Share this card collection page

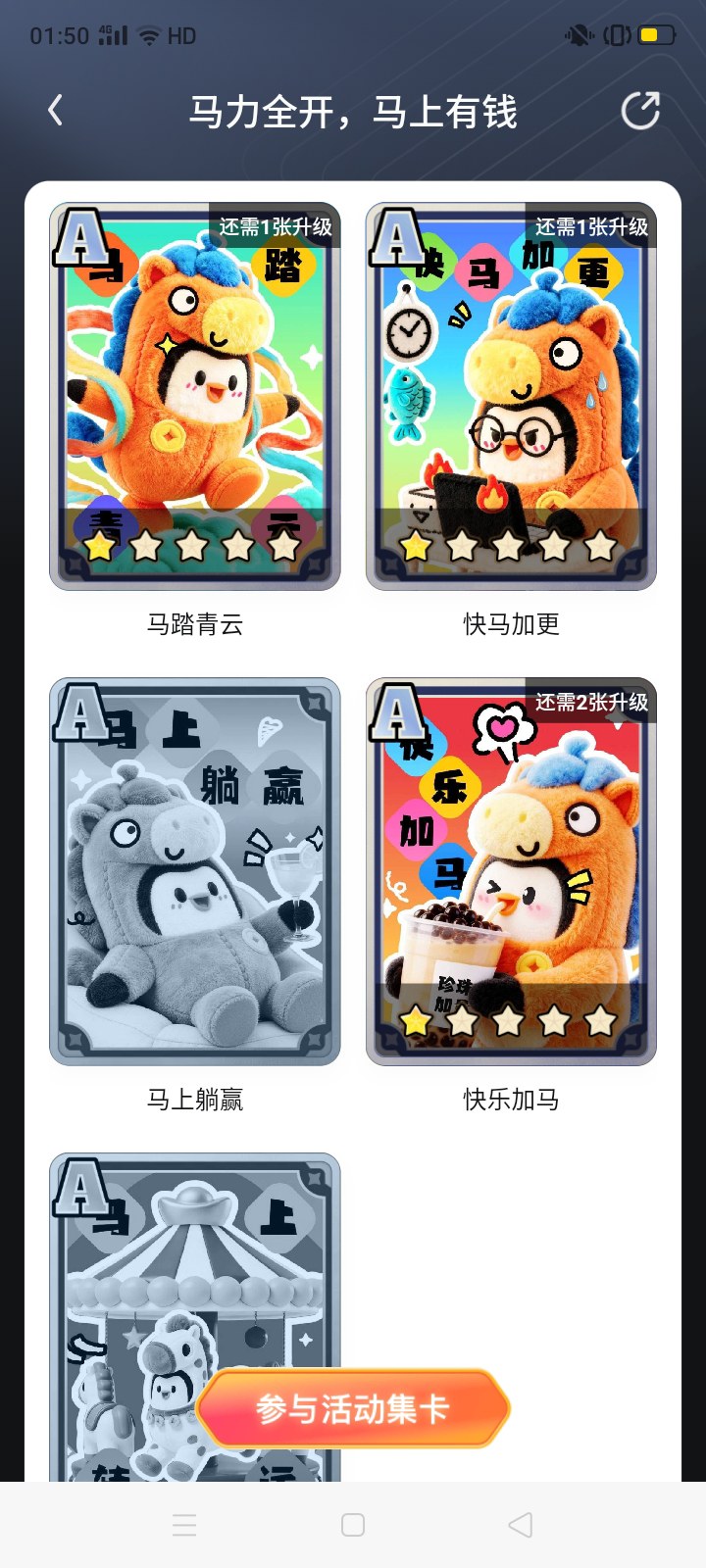click(640, 111)
